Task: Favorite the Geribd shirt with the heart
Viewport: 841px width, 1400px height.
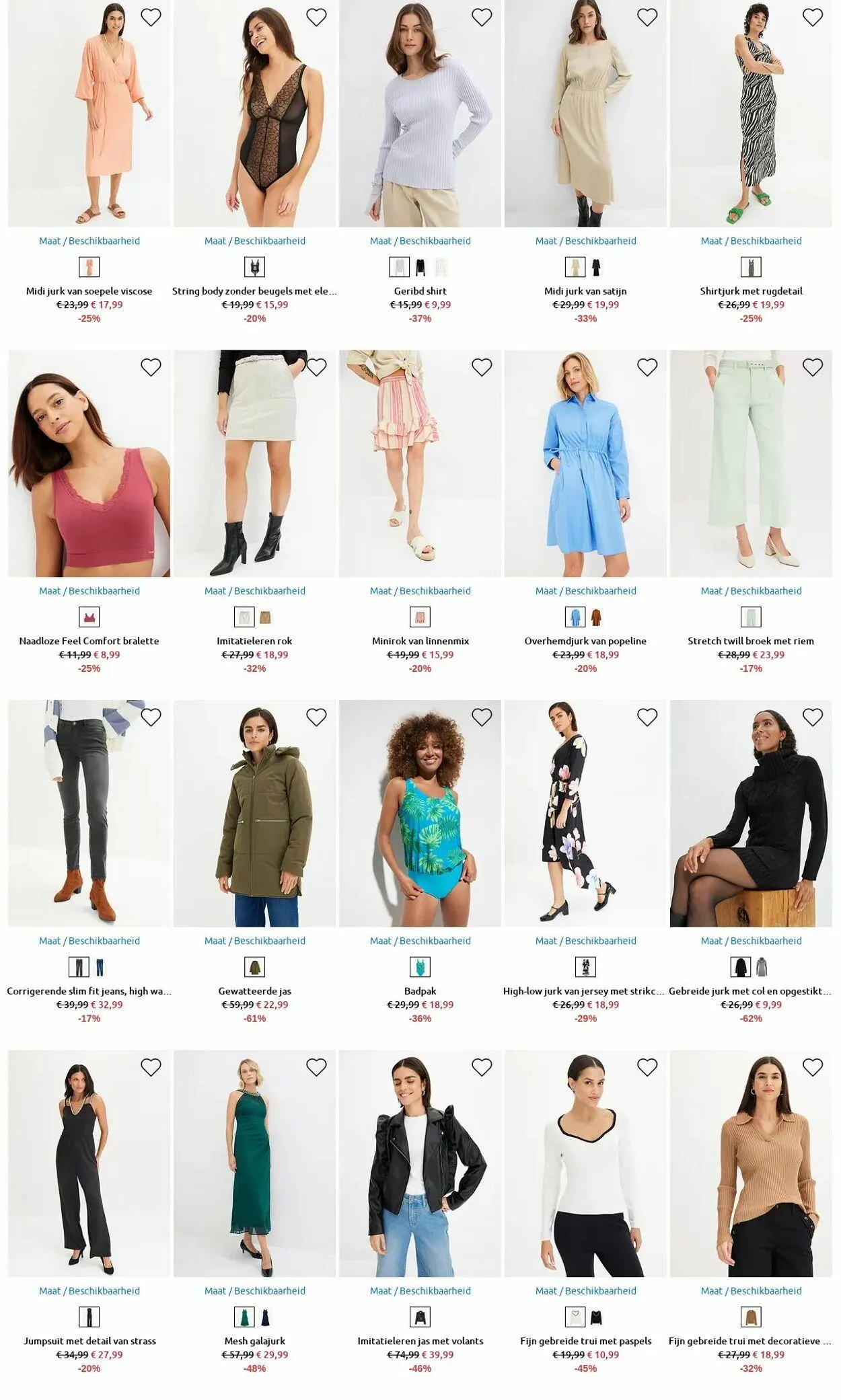Action: [x=482, y=17]
